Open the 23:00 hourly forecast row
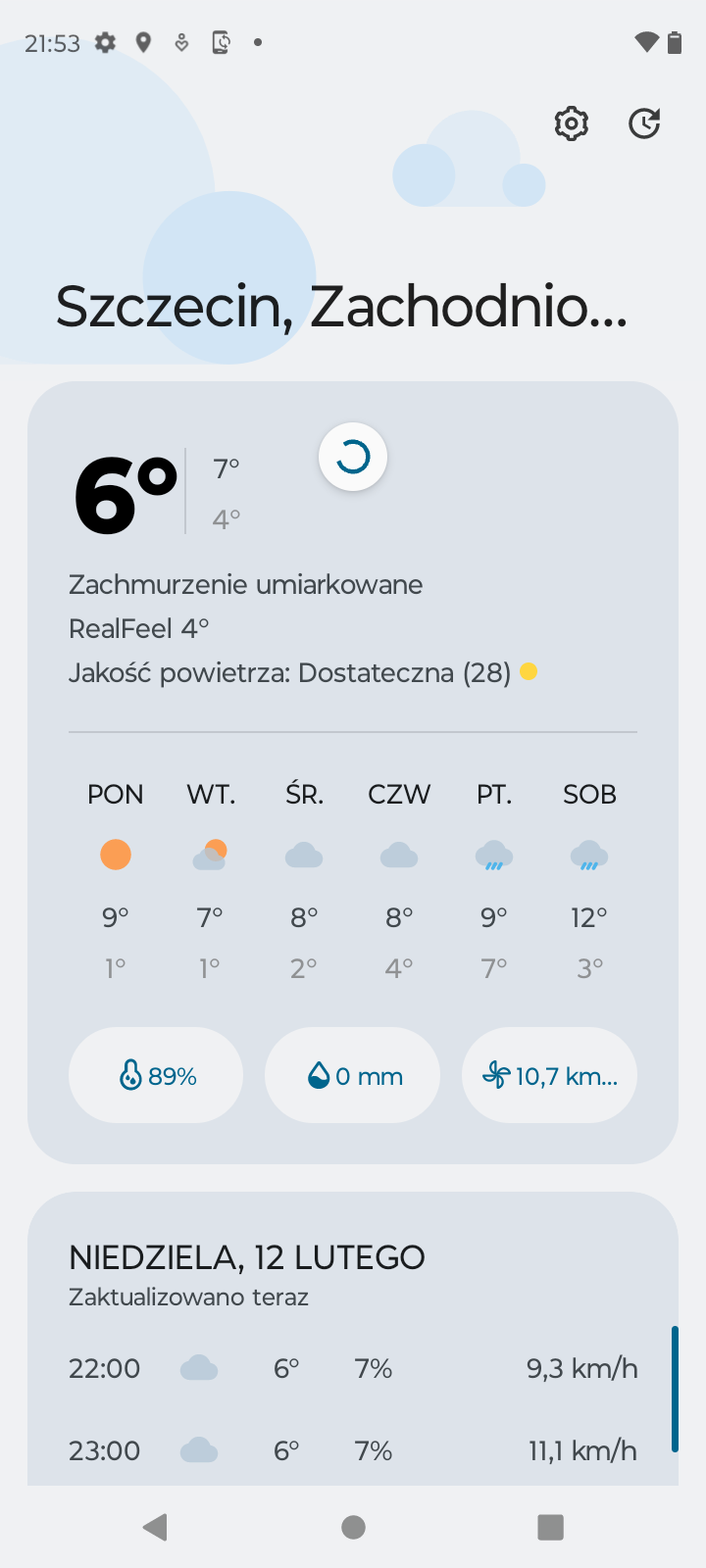 click(353, 1450)
